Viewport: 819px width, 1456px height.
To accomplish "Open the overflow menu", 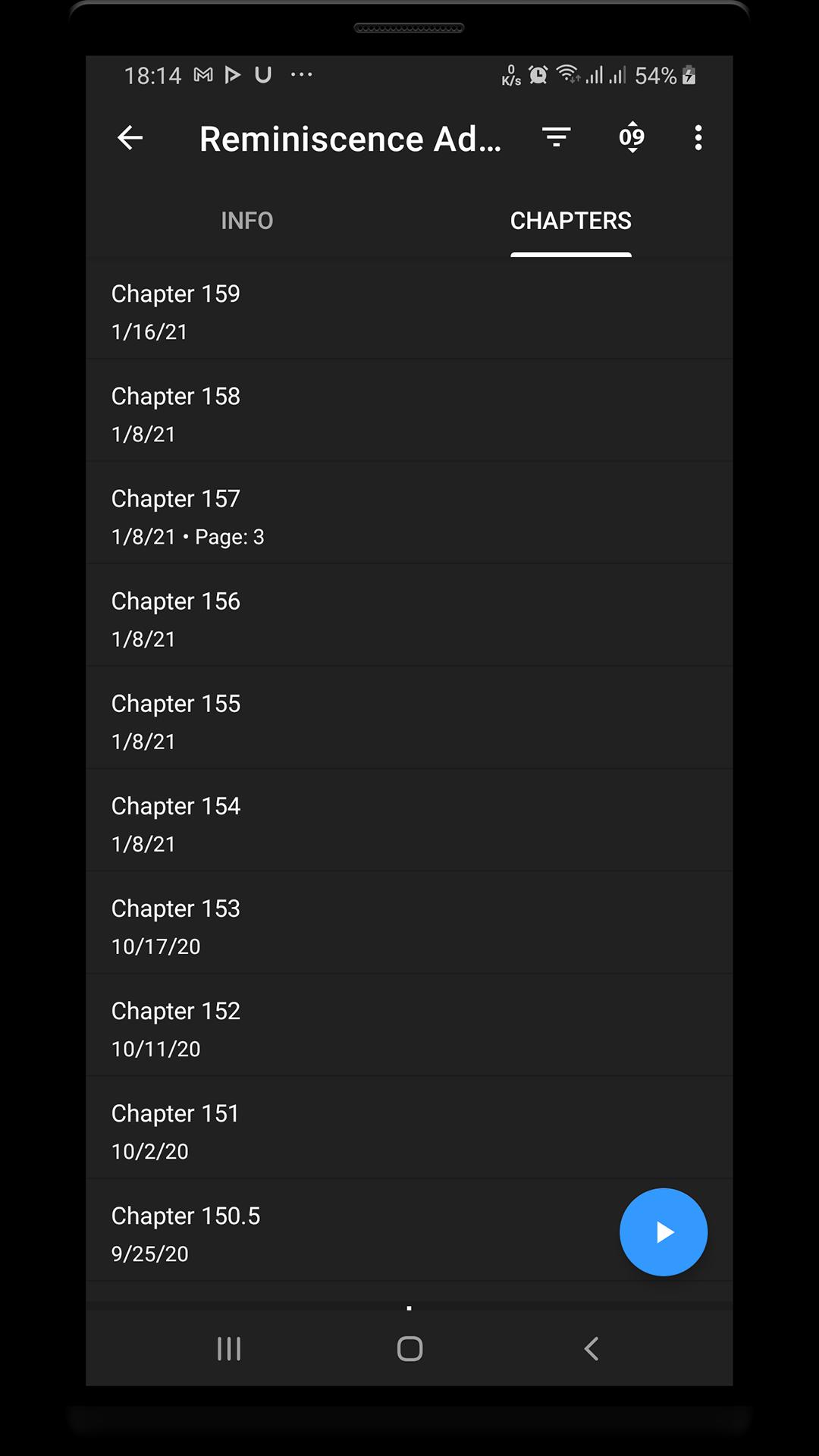I will (x=698, y=138).
